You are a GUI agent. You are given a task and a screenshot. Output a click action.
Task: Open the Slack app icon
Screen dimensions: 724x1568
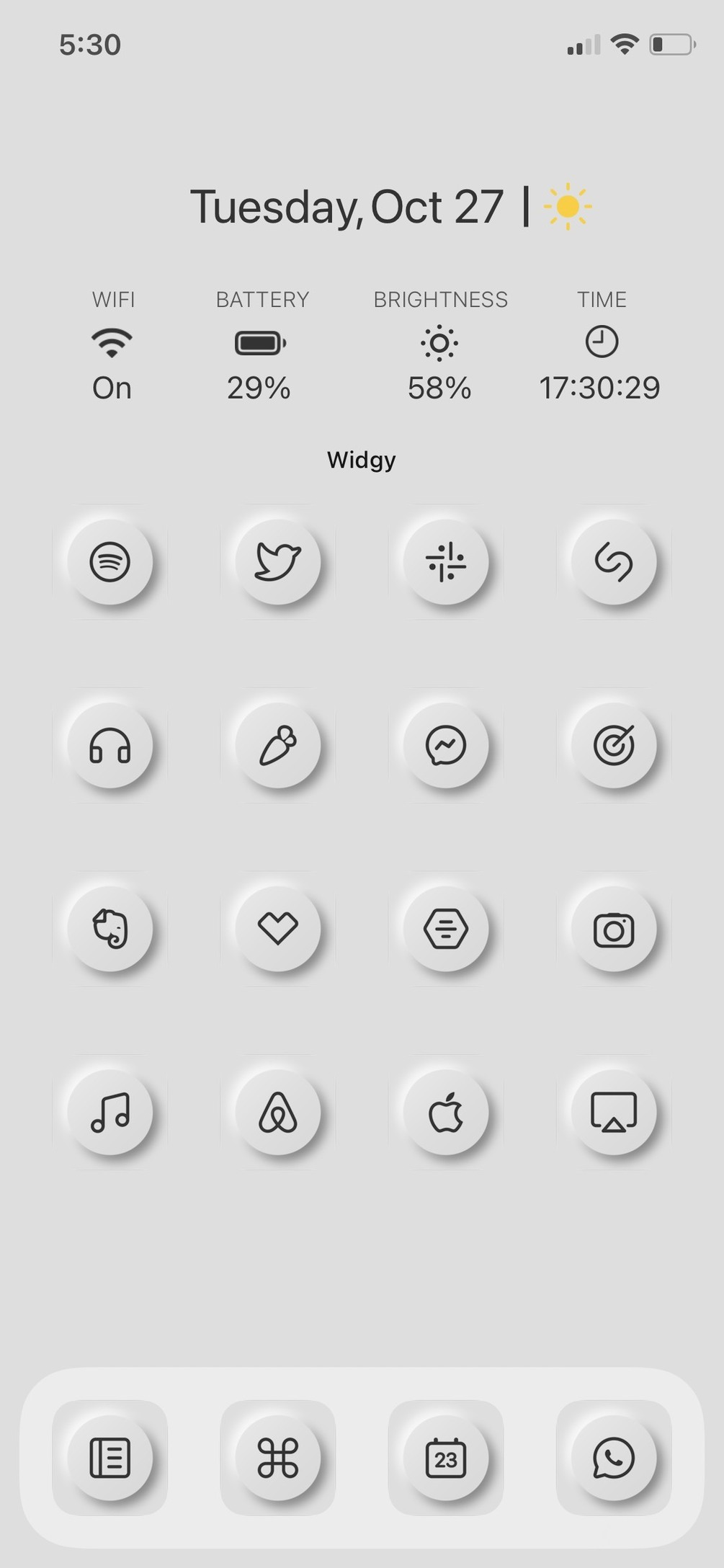pyautogui.click(x=445, y=561)
